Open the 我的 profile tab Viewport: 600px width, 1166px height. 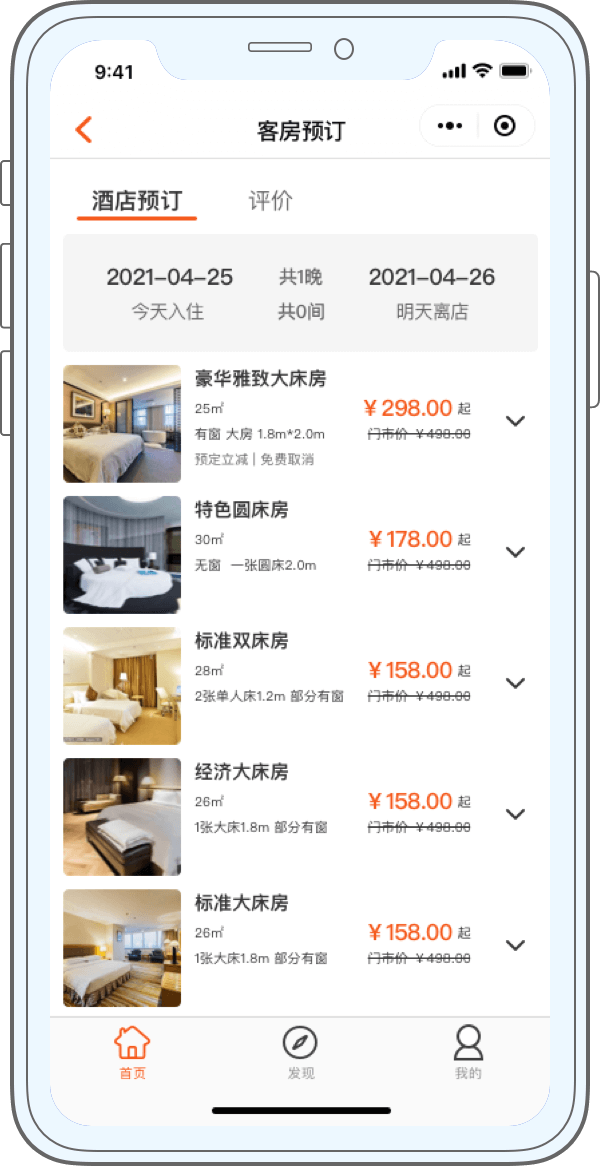click(467, 1053)
